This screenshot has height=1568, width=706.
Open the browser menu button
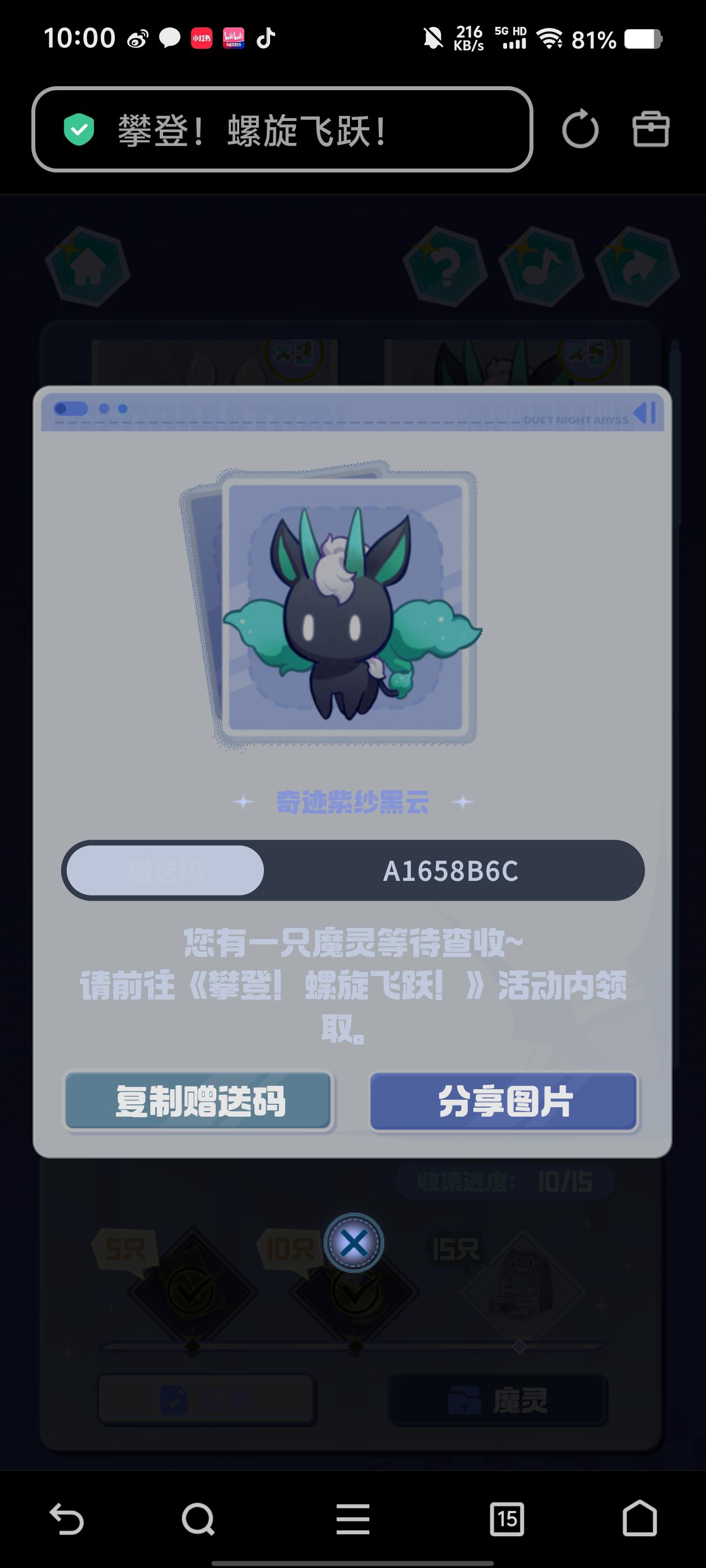click(x=352, y=1519)
